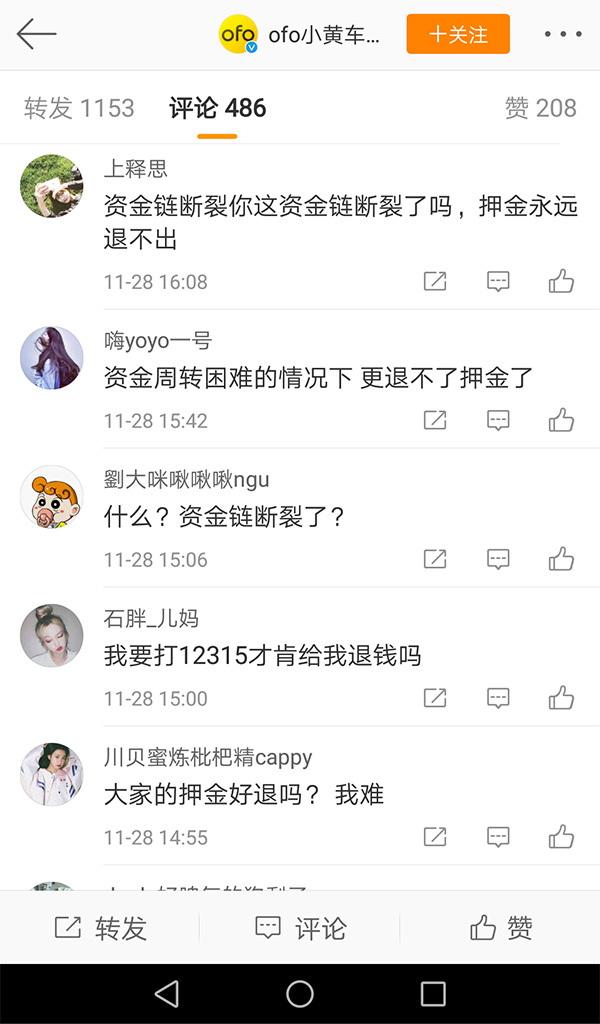Viewport: 600px width, 1024px height.
Task: Repost 上释思's comment
Action: 435,281
